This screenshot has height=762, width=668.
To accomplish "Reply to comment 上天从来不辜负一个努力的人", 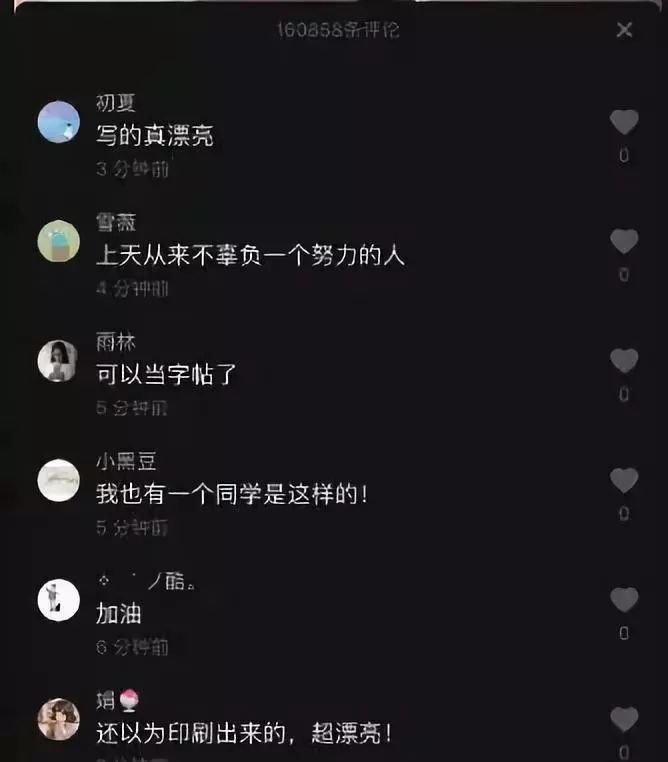I will pyautogui.click(x=250, y=256).
